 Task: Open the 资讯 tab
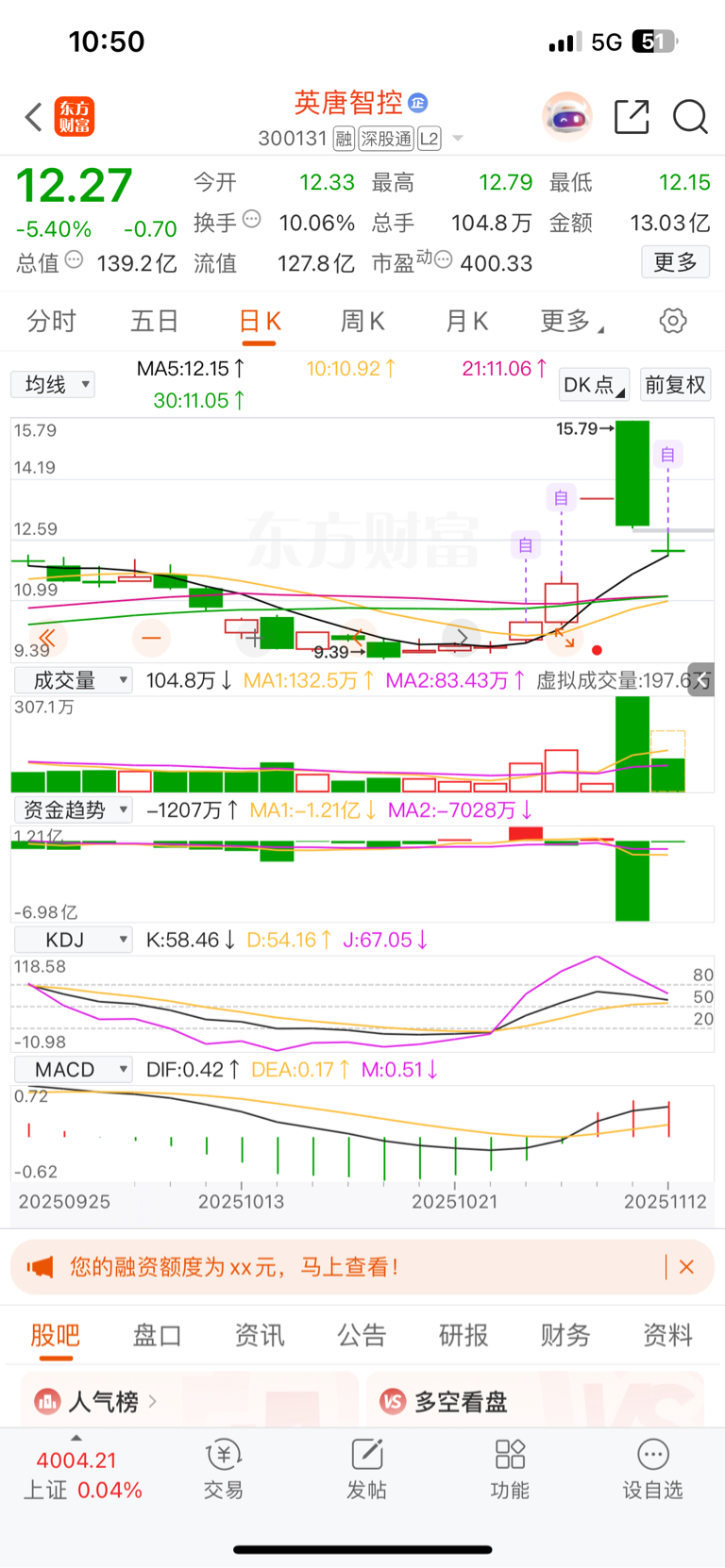[x=260, y=1336]
